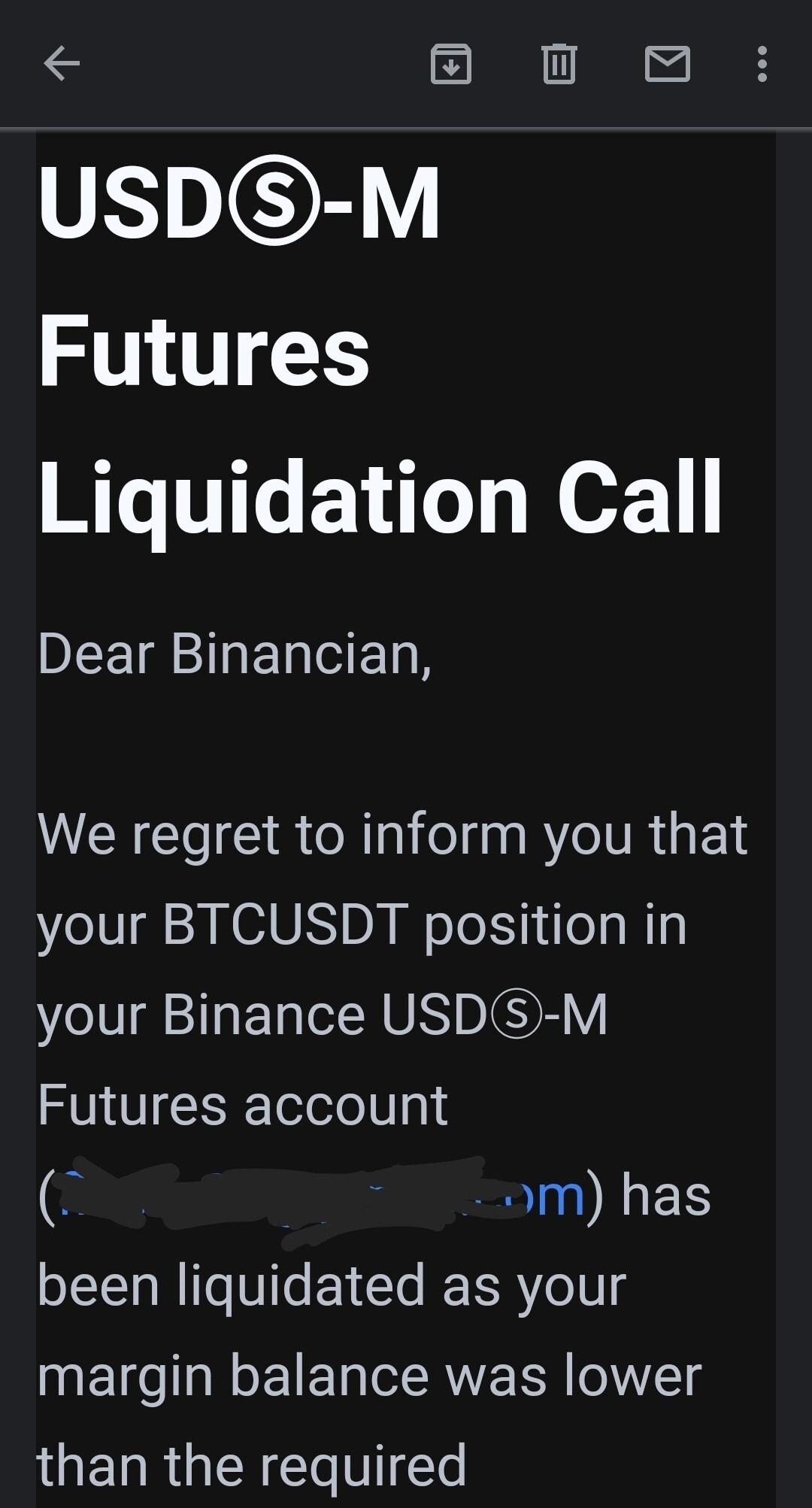
Task: Delete this liquidation email
Action: pyautogui.click(x=559, y=64)
